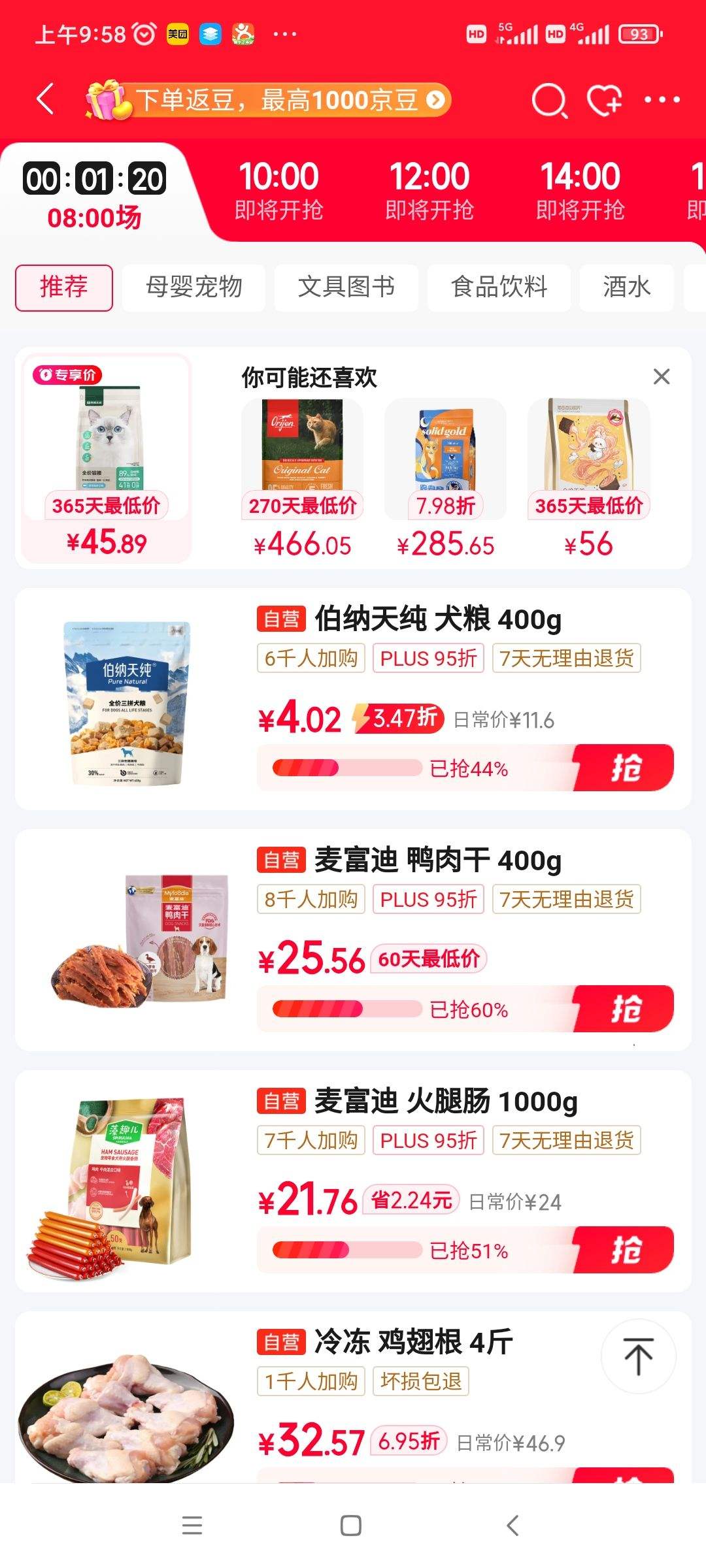Image resolution: width=706 pixels, height=1568 pixels.
Task: Tap 抢 on 麦富迪 鸭肉干 400g
Action: (x=629, y=1009)
